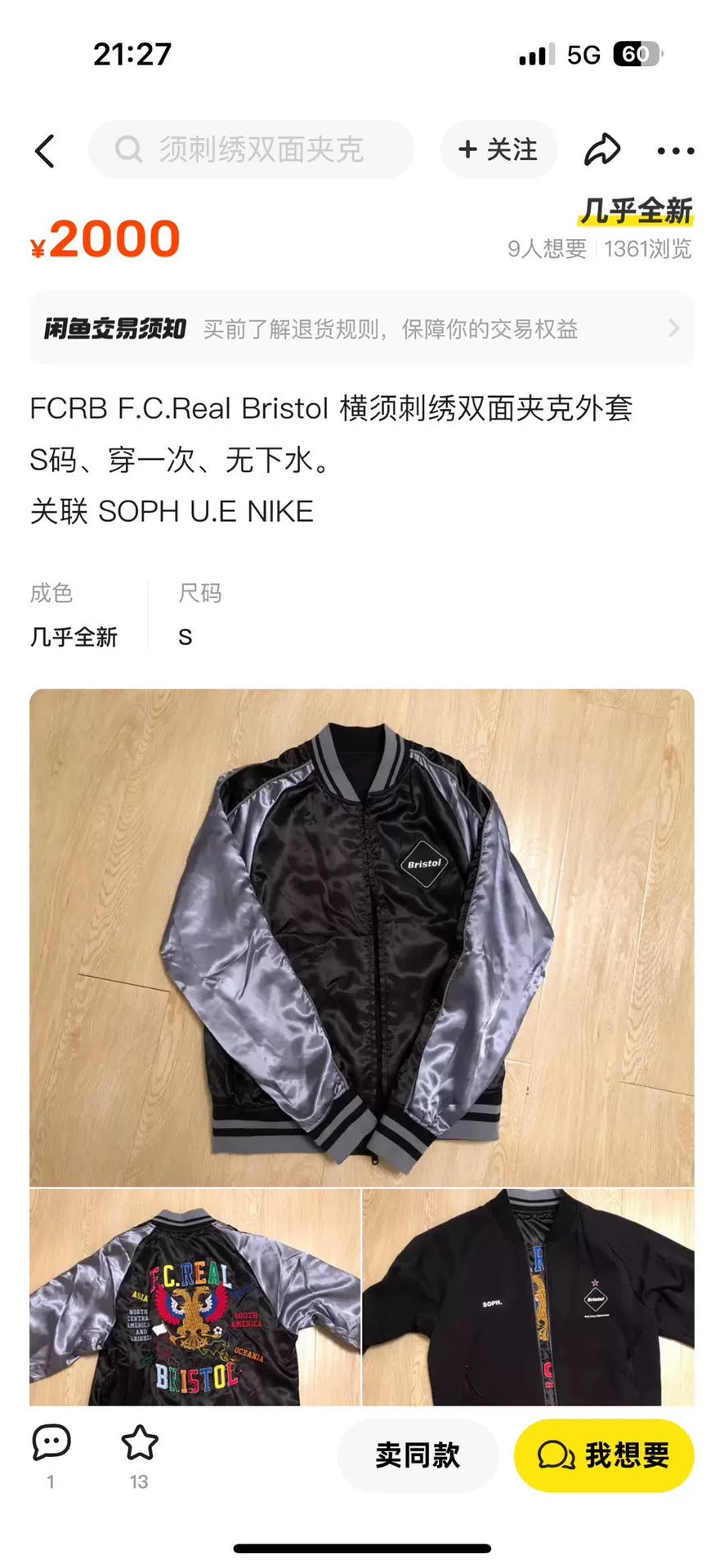Open the comments speech bubble icon
Image resolution: width=724 pixels, height=1568 pixels.
pos(51,1443)
